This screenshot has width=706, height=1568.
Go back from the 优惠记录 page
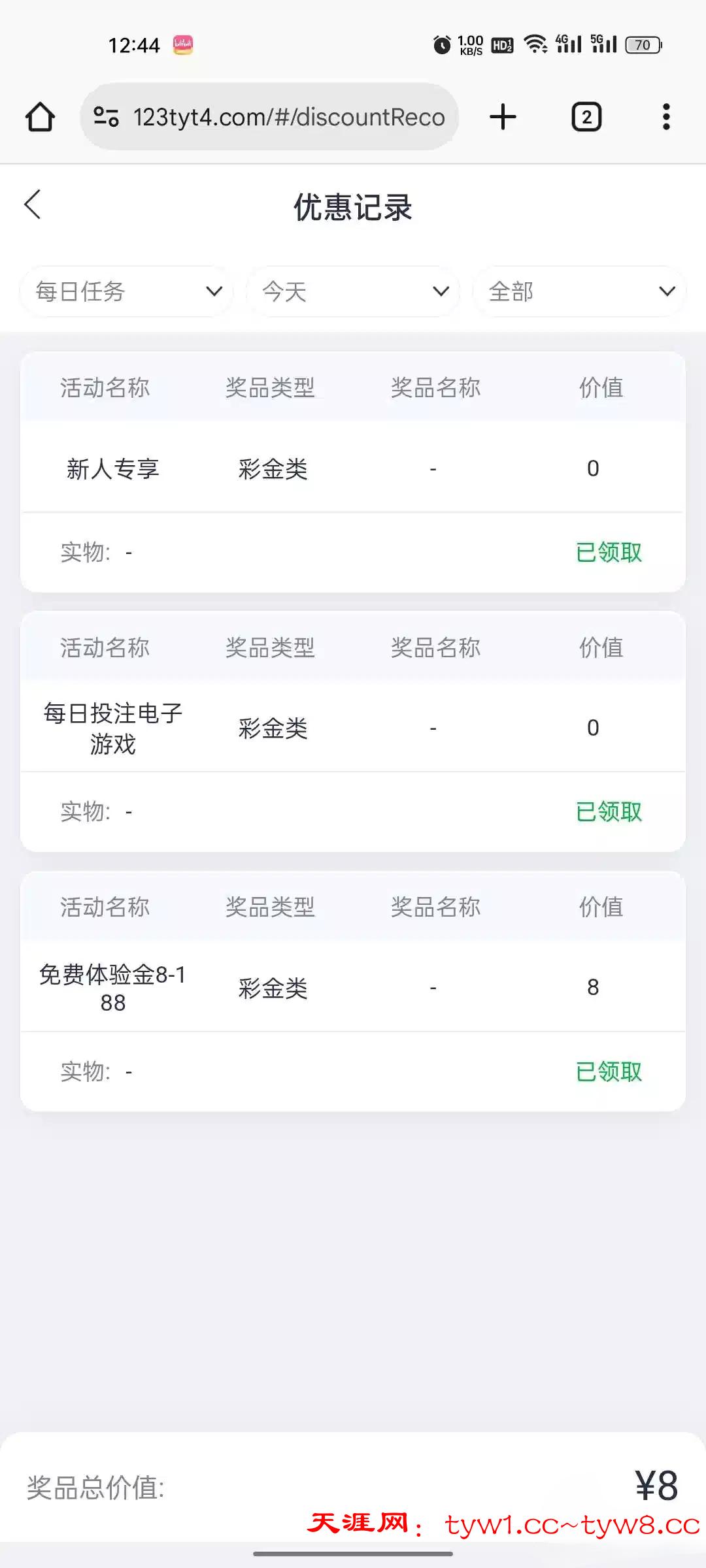tap(33, 205)
